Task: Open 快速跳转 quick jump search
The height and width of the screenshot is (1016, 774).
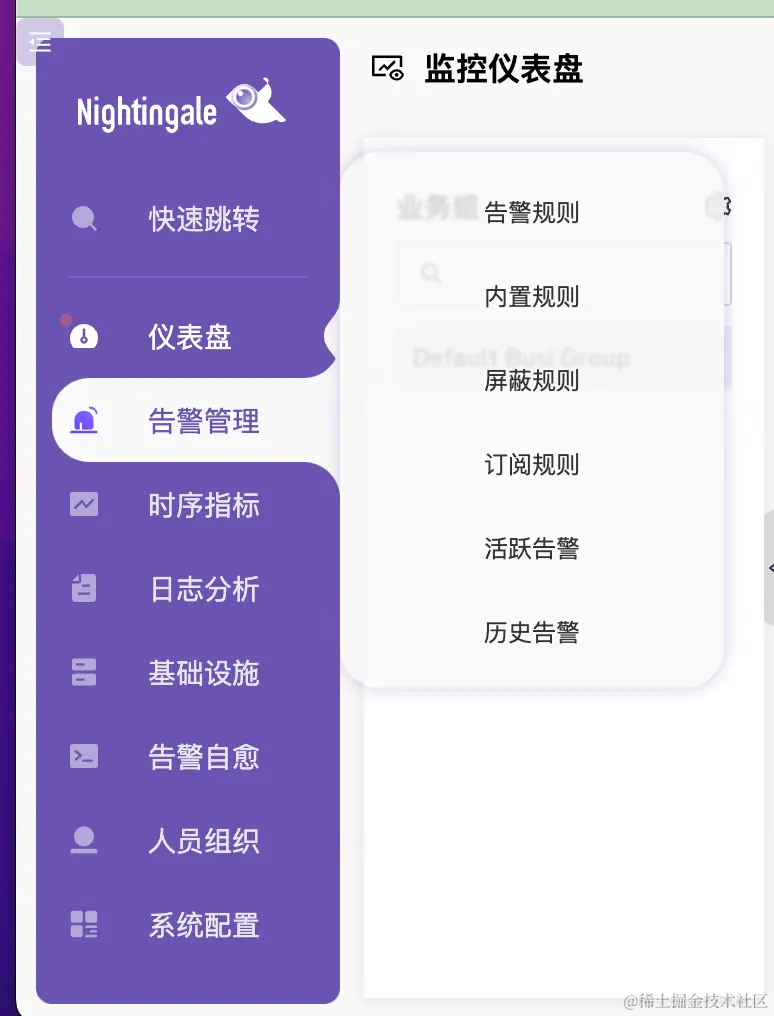Action: (203, 219)
